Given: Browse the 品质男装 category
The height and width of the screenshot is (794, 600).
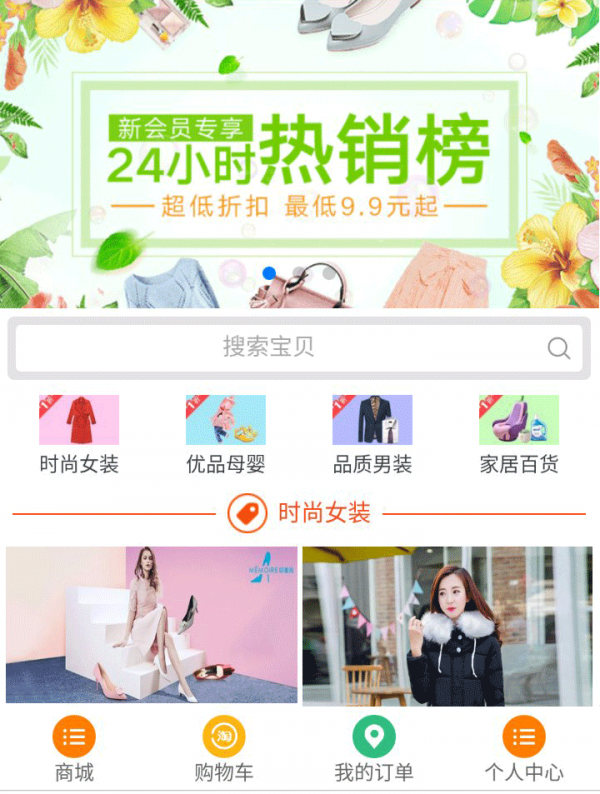Looking at the screenshot, I should 372,435.
